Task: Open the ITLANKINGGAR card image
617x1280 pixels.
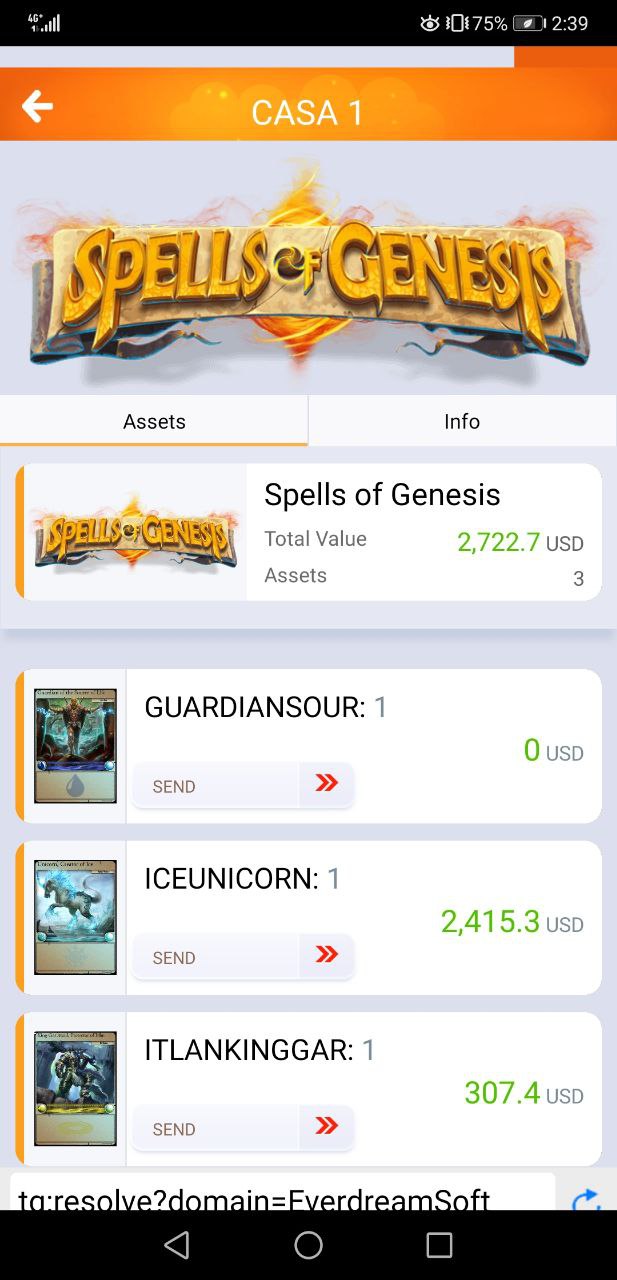Action: (75, 1088)
